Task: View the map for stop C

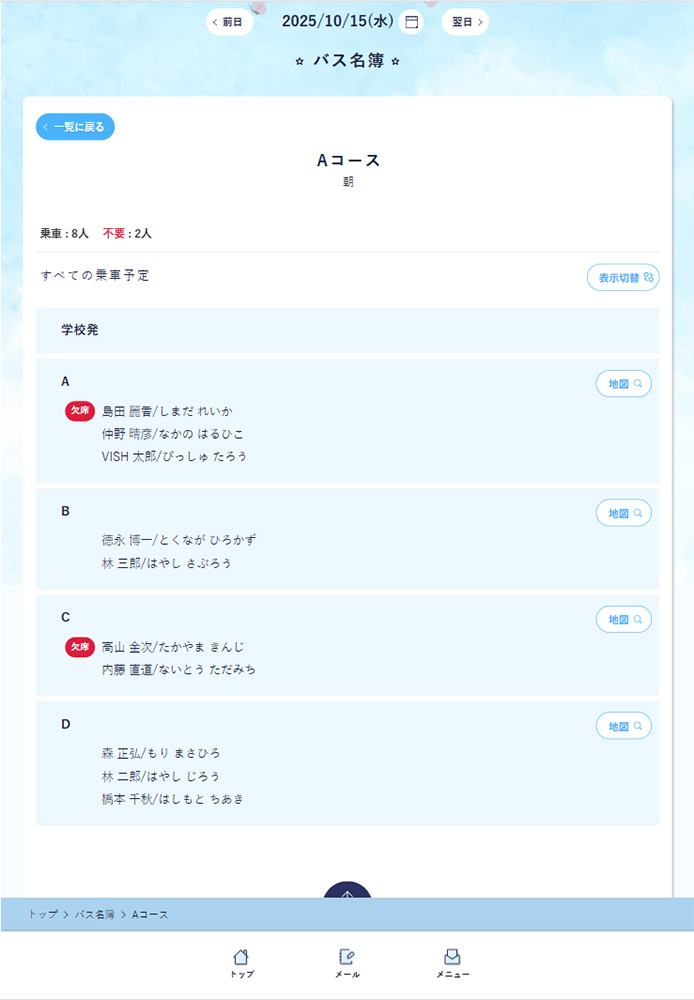Action: [x=623, y=620]
